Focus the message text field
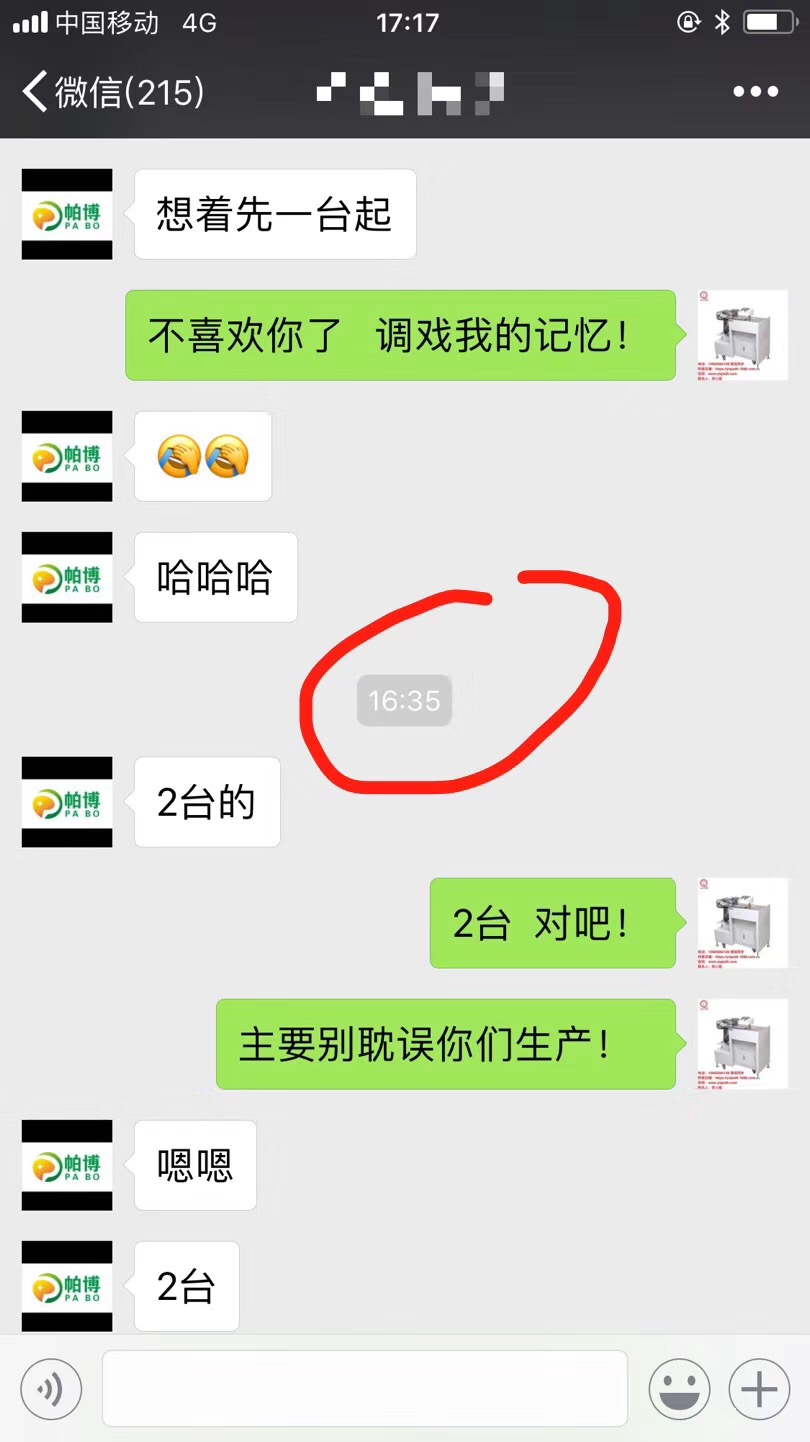Image resolution: width=810 pixels, height=1442 pixels. click(x=365, y=1389)
